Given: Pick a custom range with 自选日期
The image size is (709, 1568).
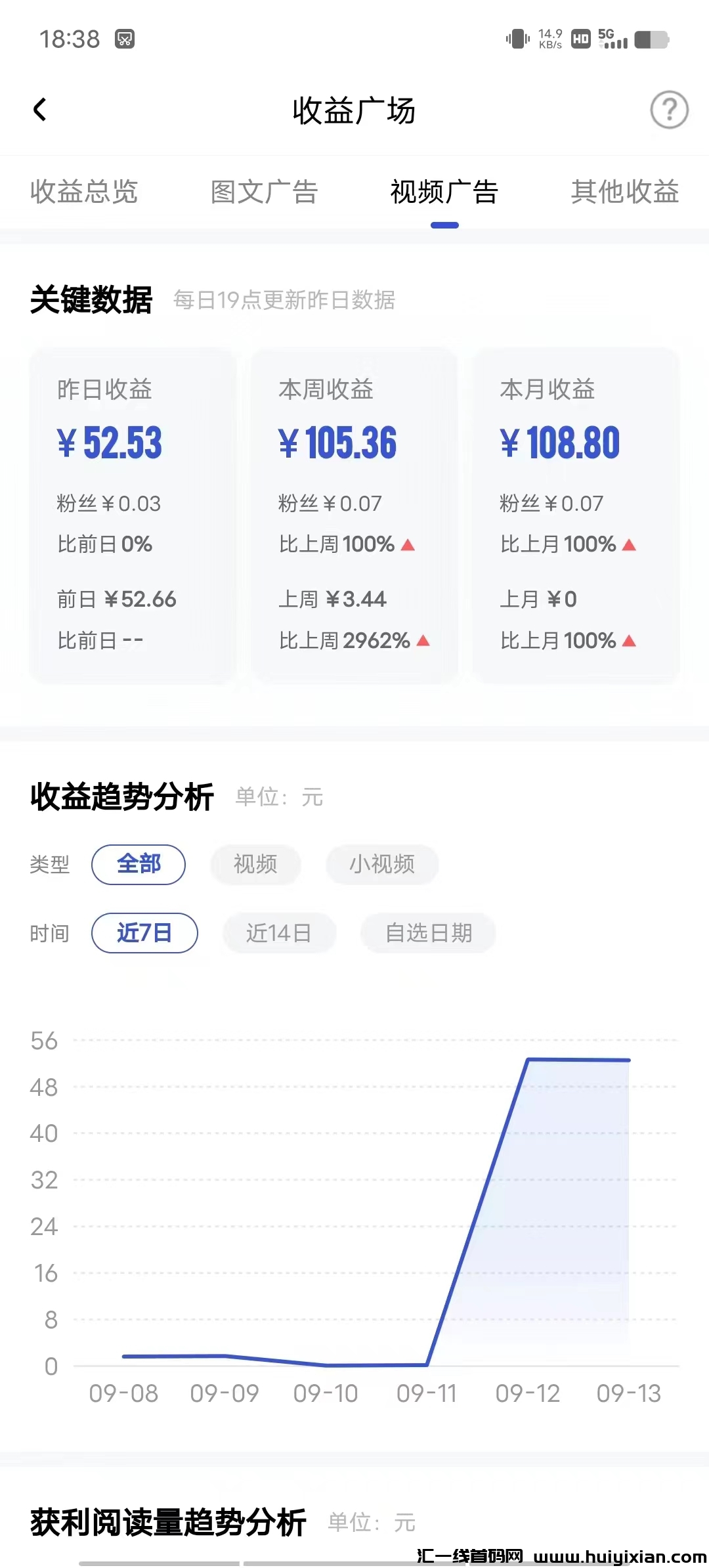Looking at the screenshot, I should click(428, 933).
